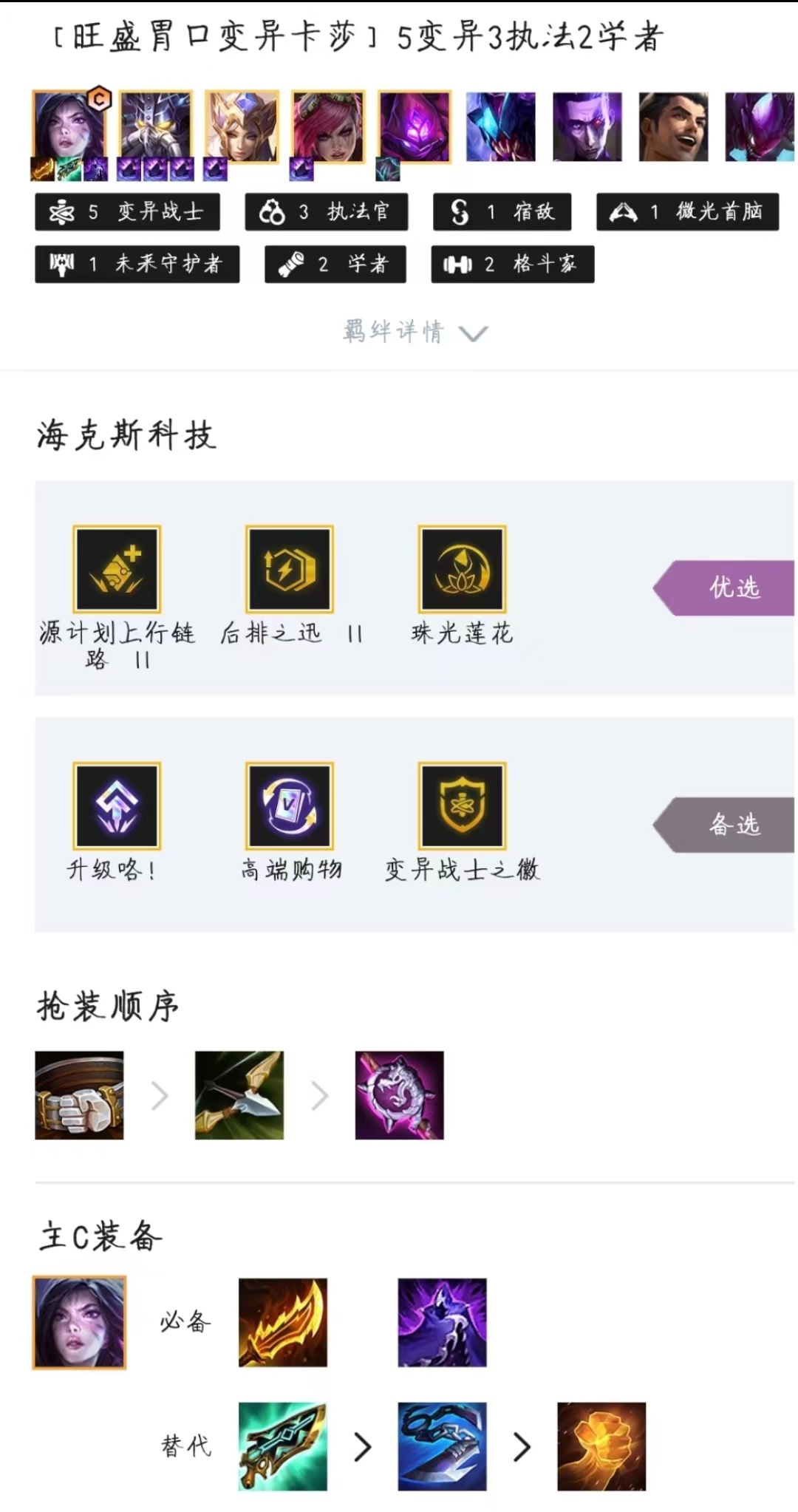Image resolution: width=798 pixels, height=1512 pixels.
Task: View the 珠光莲花 augment
Action: (462, 569)
